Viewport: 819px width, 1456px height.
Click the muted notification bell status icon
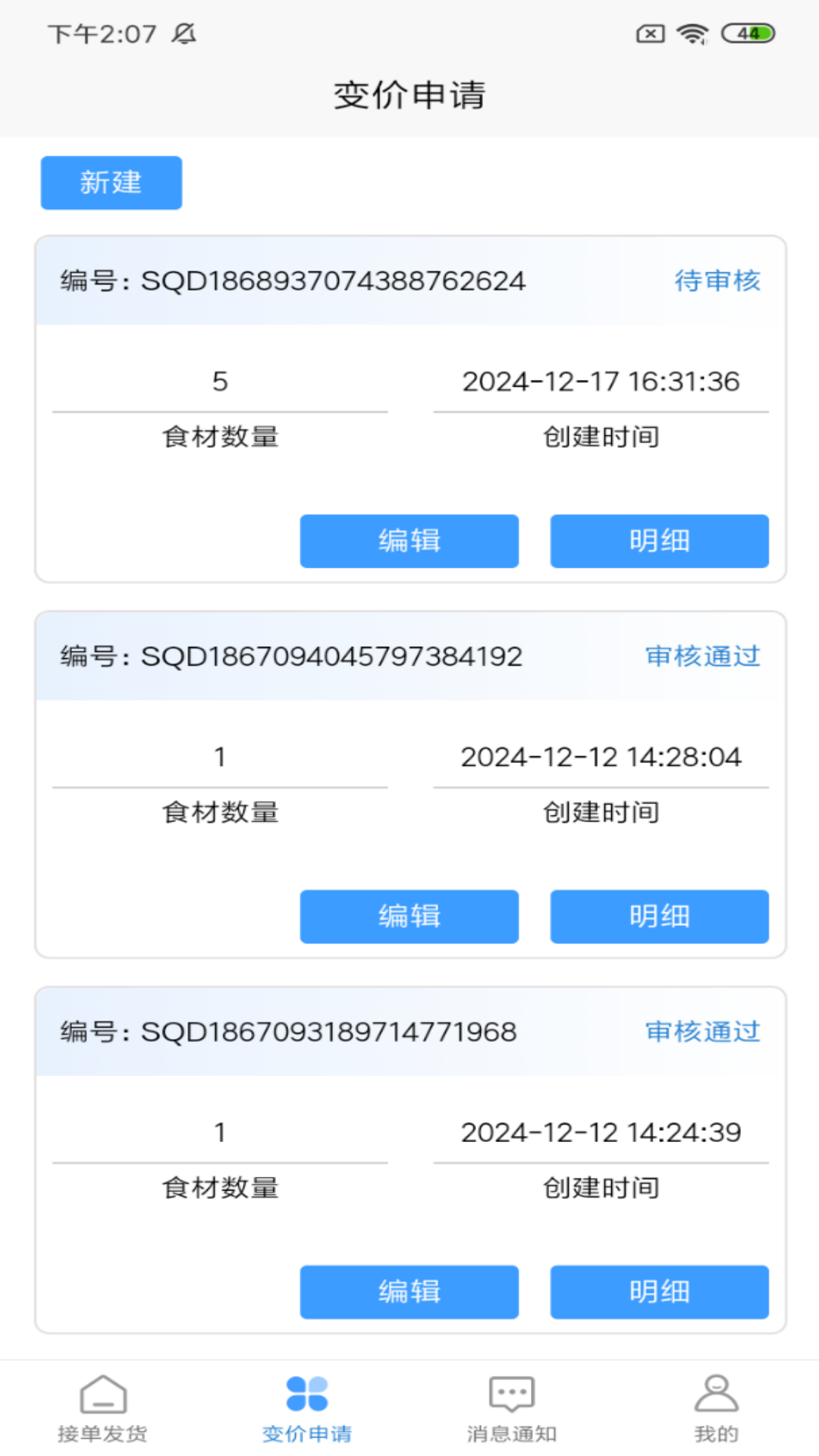tap(184, 32)
